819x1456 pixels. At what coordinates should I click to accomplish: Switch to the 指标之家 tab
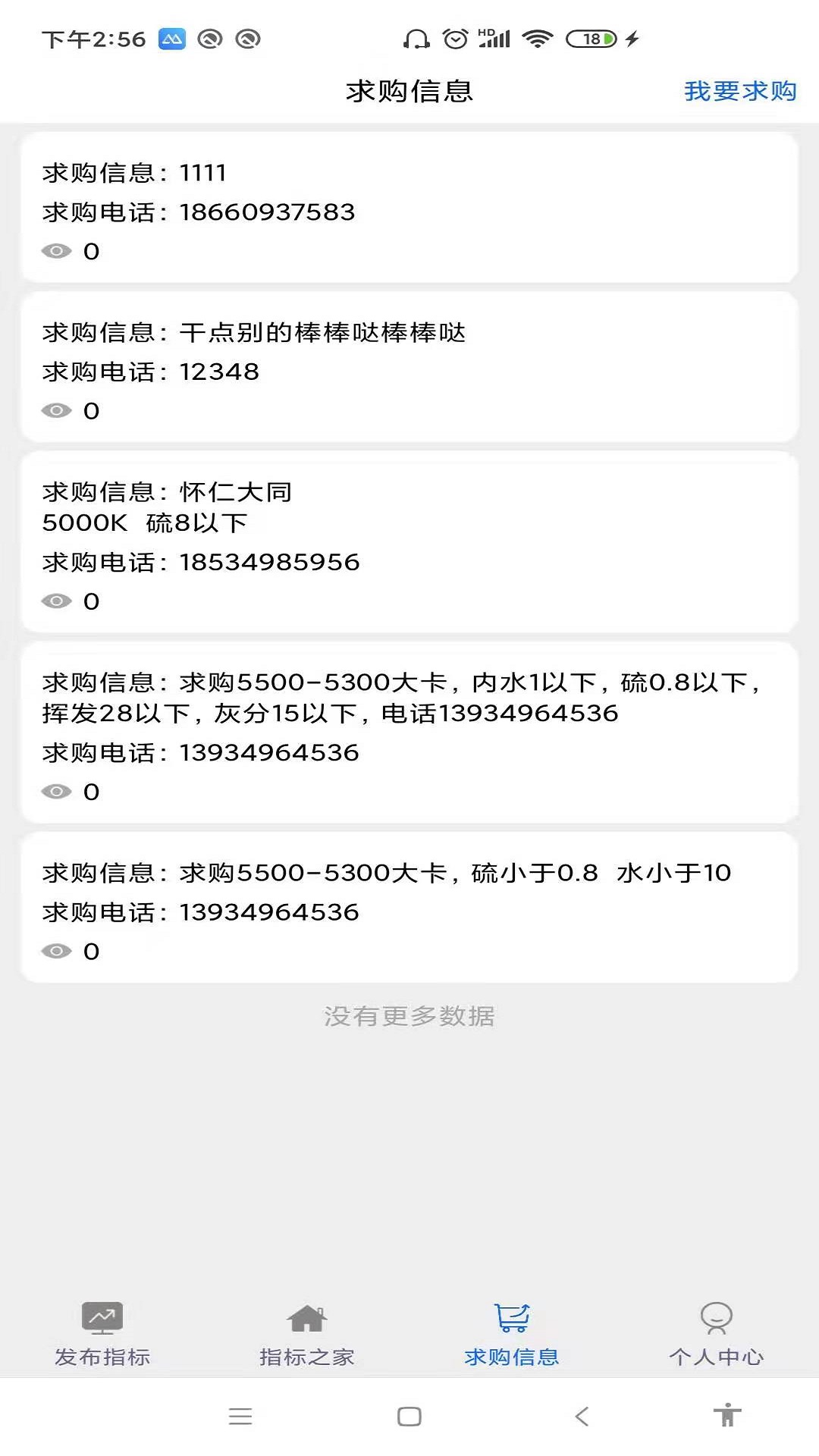[307, 1334]
